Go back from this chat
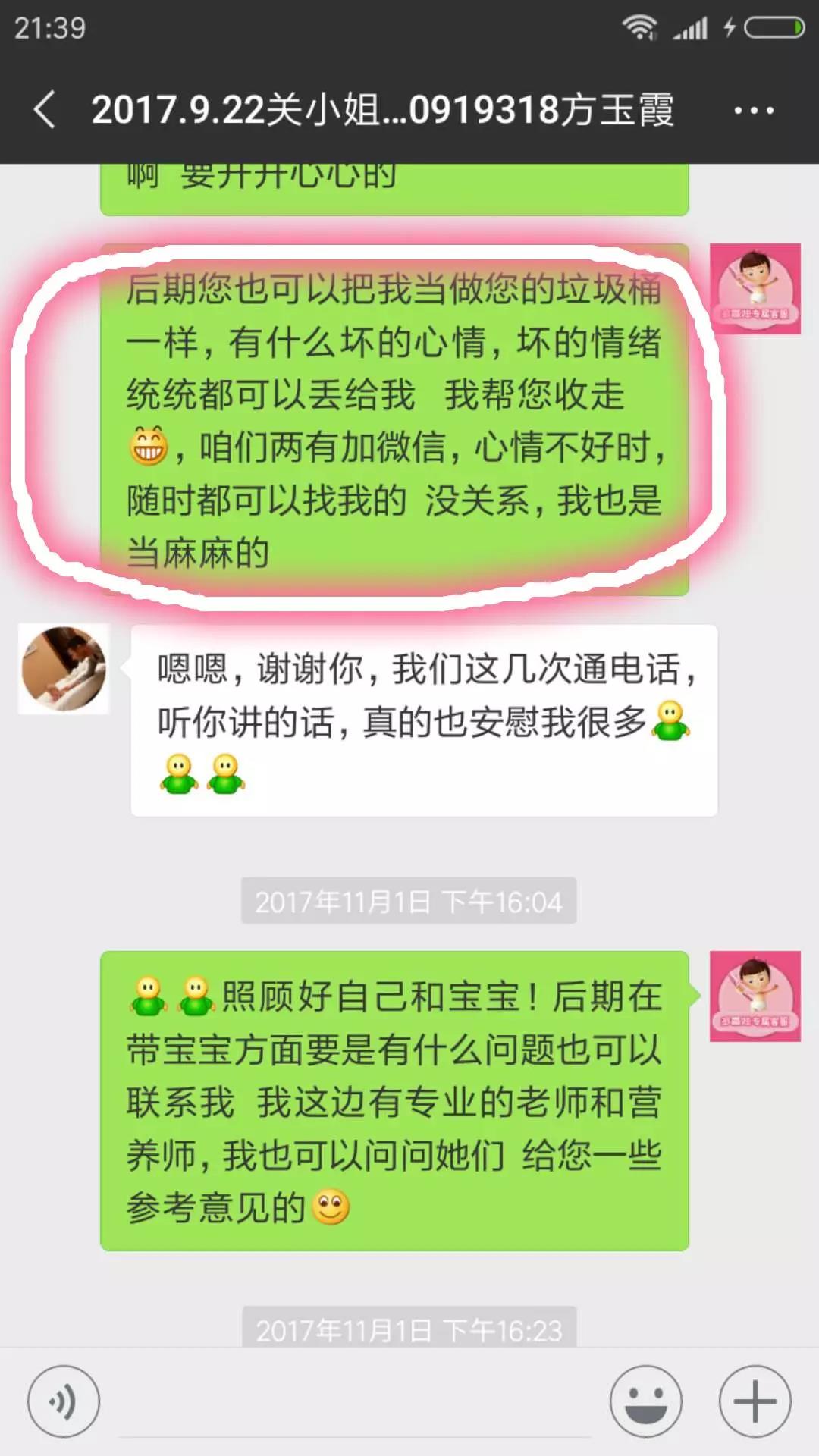Viewport: 819px width, 1456px height. click(45, 110)
